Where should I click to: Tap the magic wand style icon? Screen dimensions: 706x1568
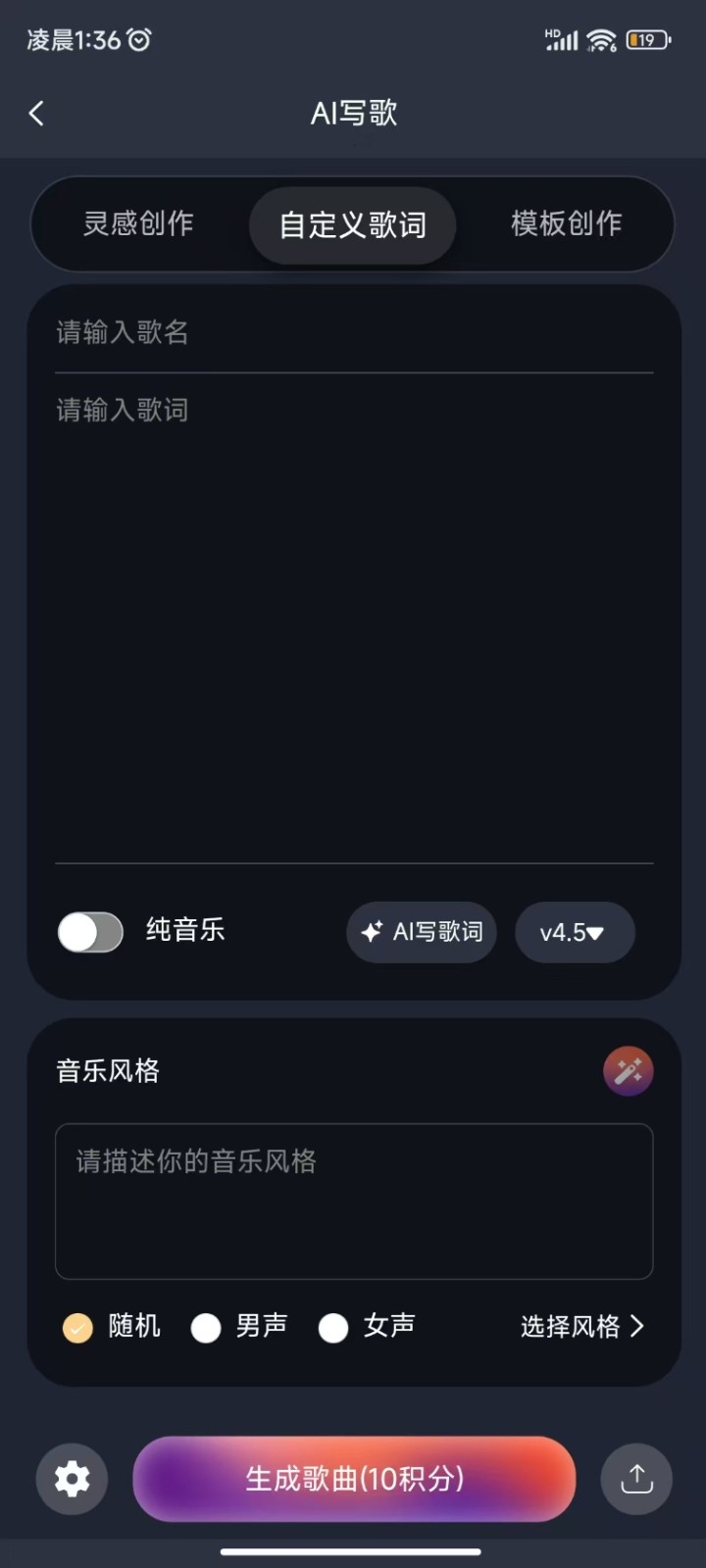coord(628,1070)
